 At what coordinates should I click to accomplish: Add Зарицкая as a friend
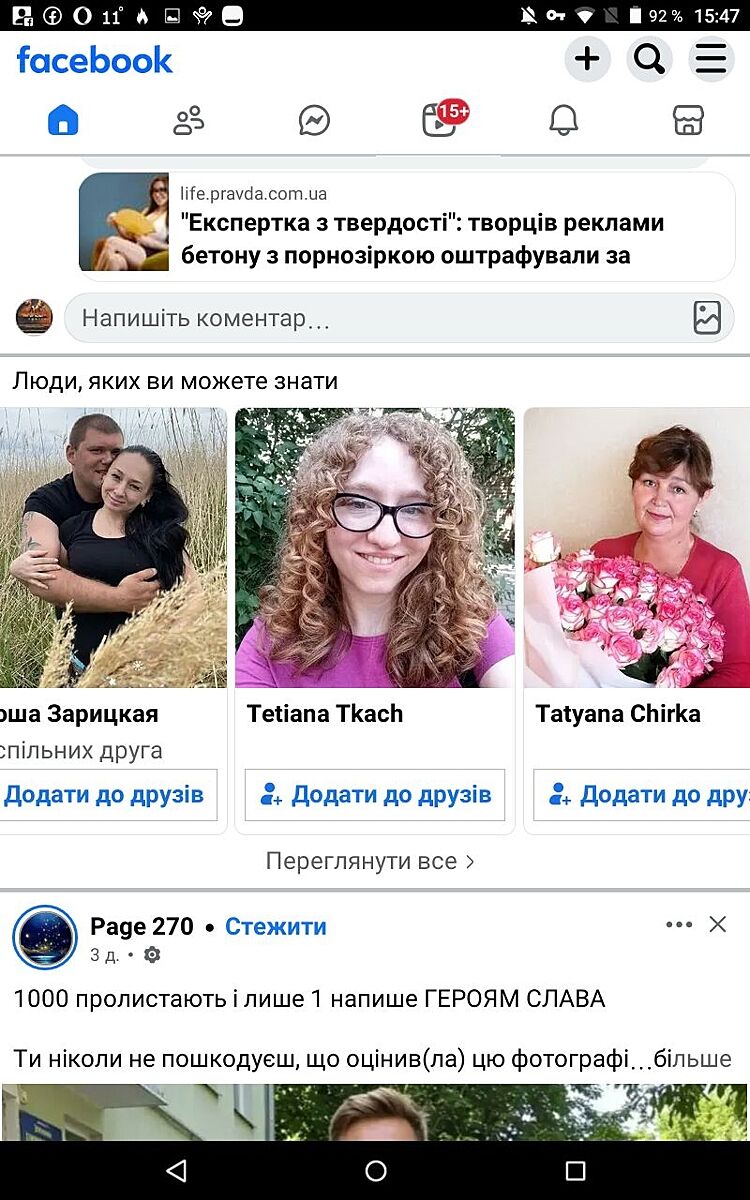click(105, 795)
